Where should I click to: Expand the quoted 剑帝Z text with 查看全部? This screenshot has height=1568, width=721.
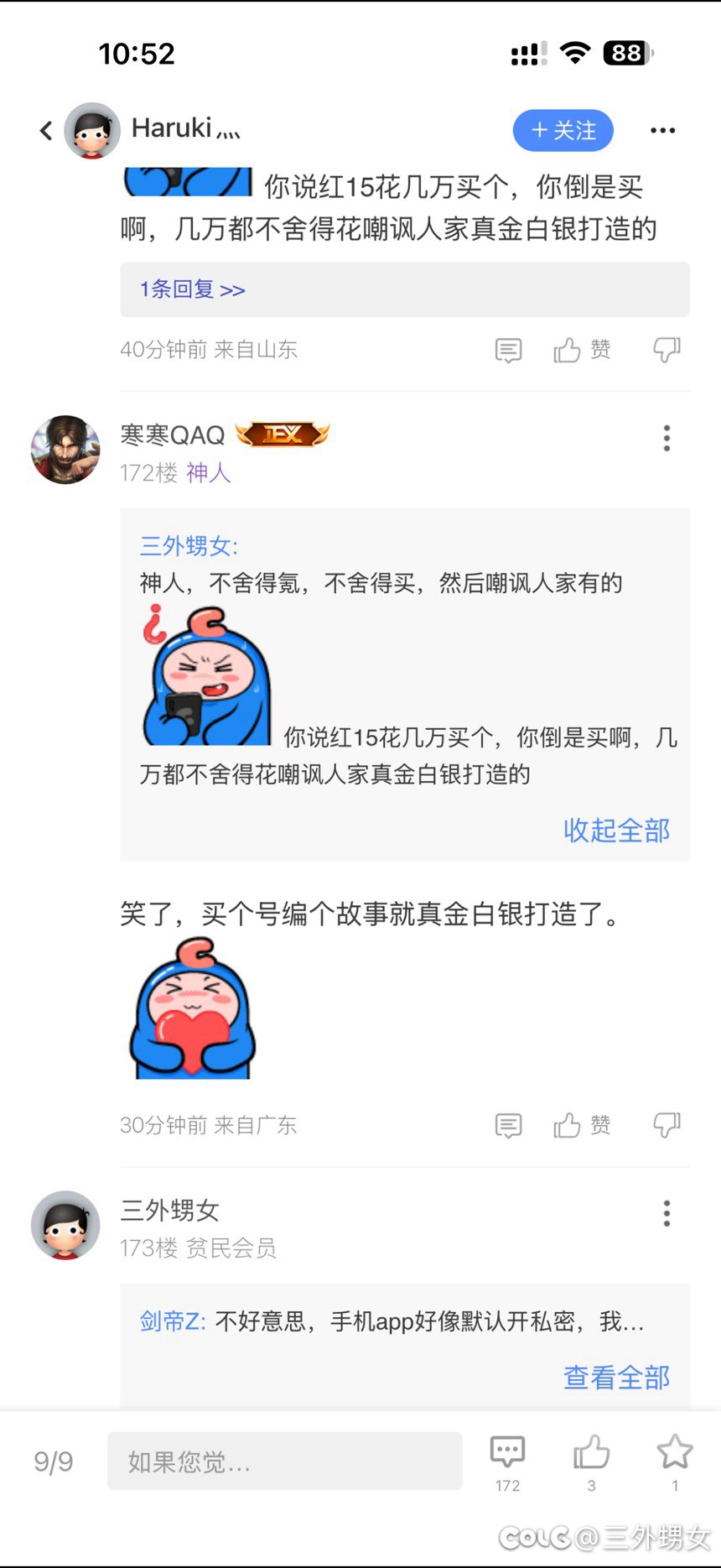[616, 1377]
